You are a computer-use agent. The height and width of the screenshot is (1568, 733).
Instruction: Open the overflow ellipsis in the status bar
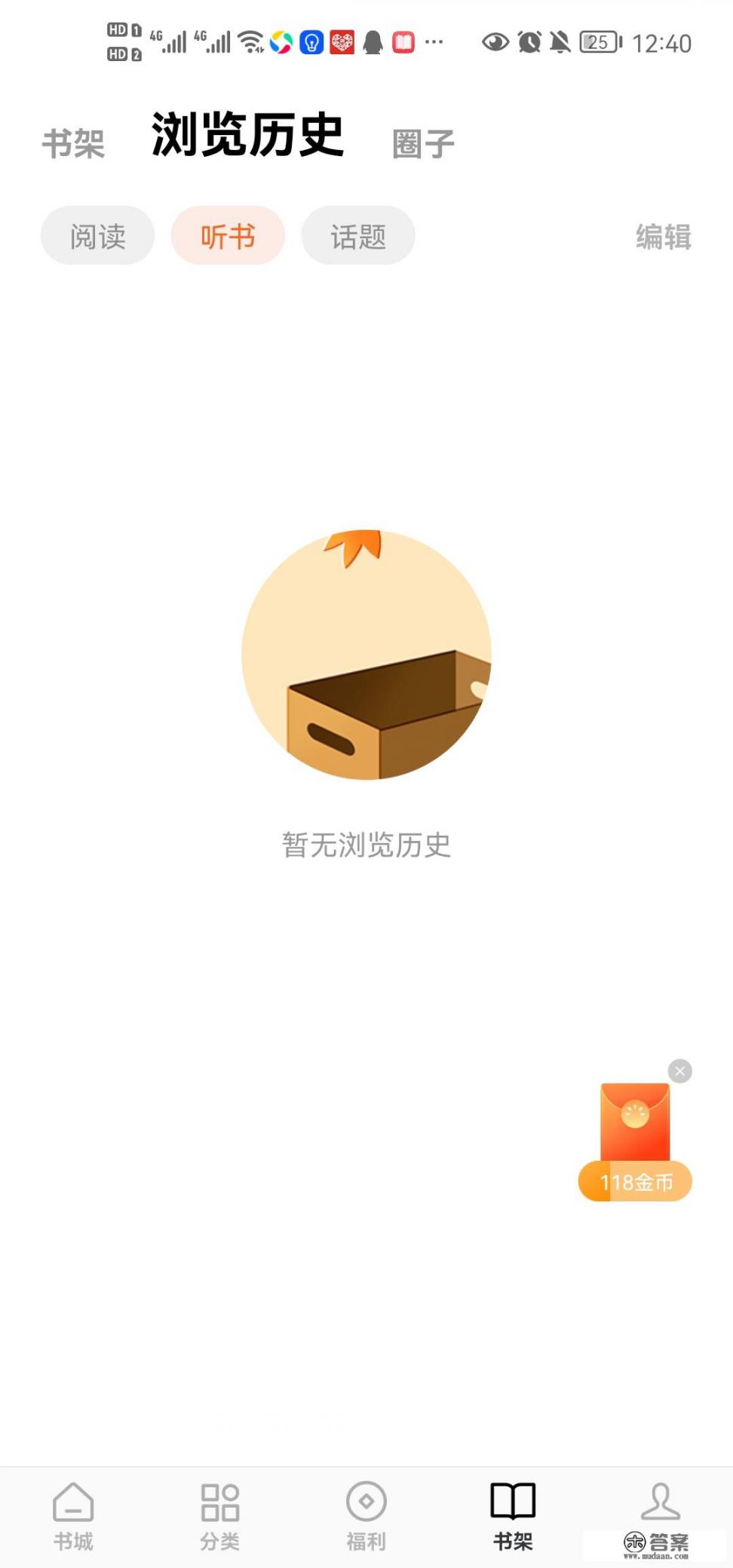(433, 43)
